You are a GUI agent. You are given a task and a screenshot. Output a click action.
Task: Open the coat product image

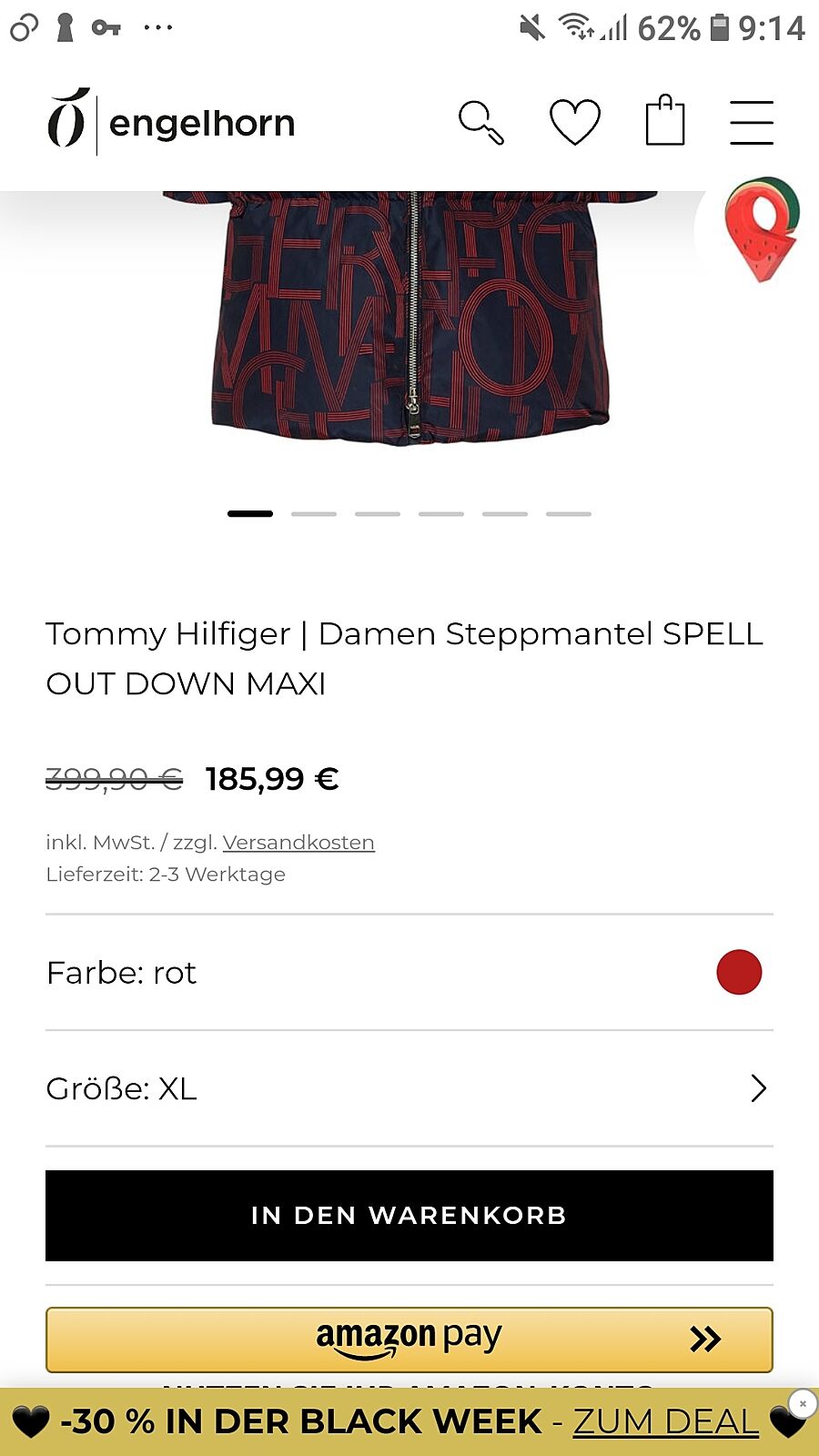(x=409, y=318)
